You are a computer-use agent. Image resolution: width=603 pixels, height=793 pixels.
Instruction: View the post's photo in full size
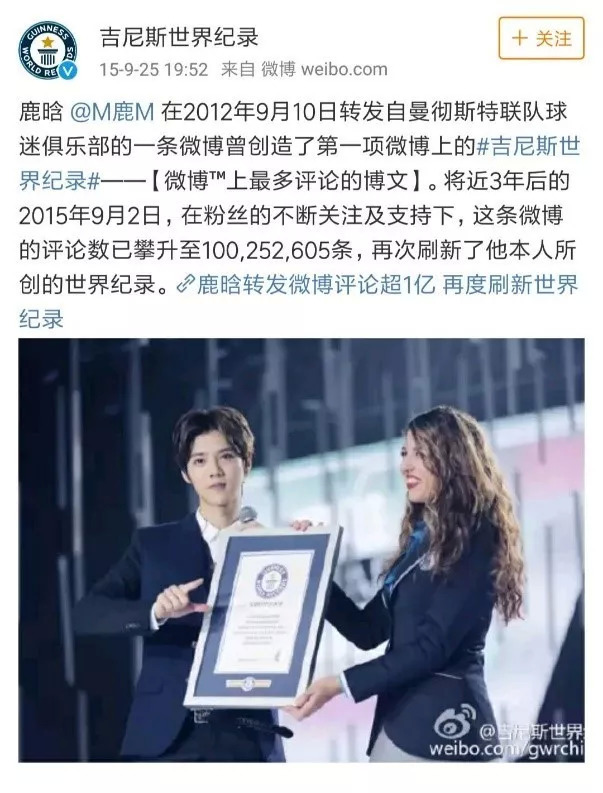click(301, 550)
